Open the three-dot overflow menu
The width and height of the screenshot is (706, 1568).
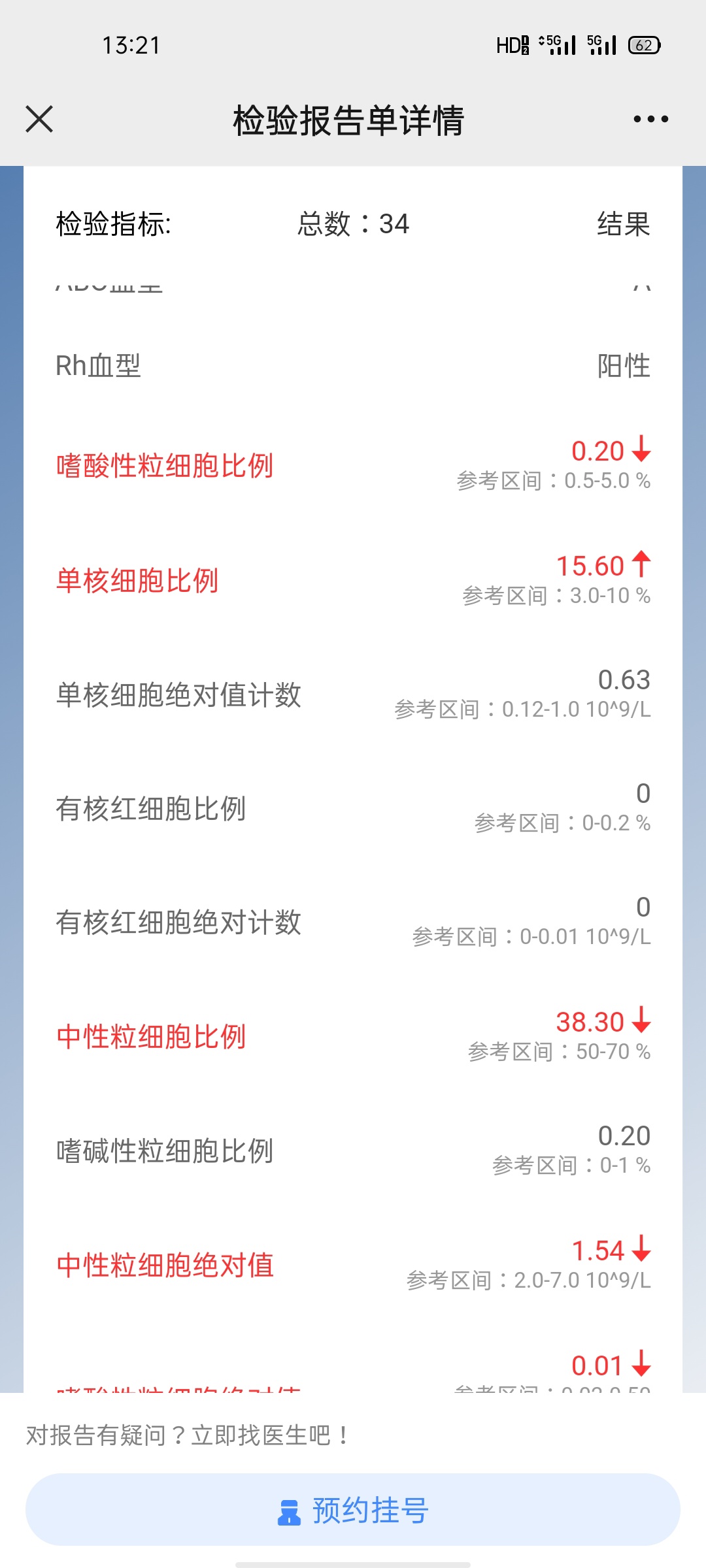pos(650,120)
